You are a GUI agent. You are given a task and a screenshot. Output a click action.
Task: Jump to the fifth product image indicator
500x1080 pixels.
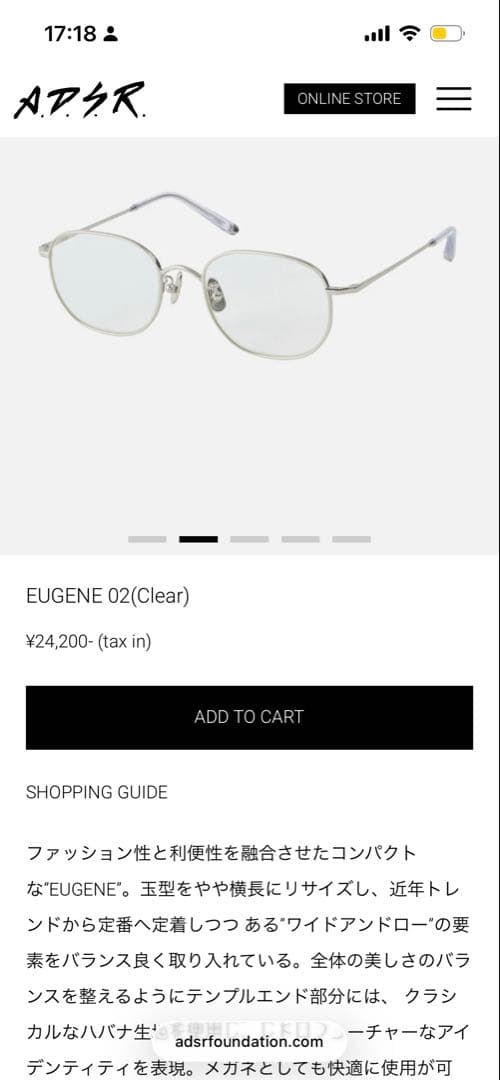coord(351,539)
